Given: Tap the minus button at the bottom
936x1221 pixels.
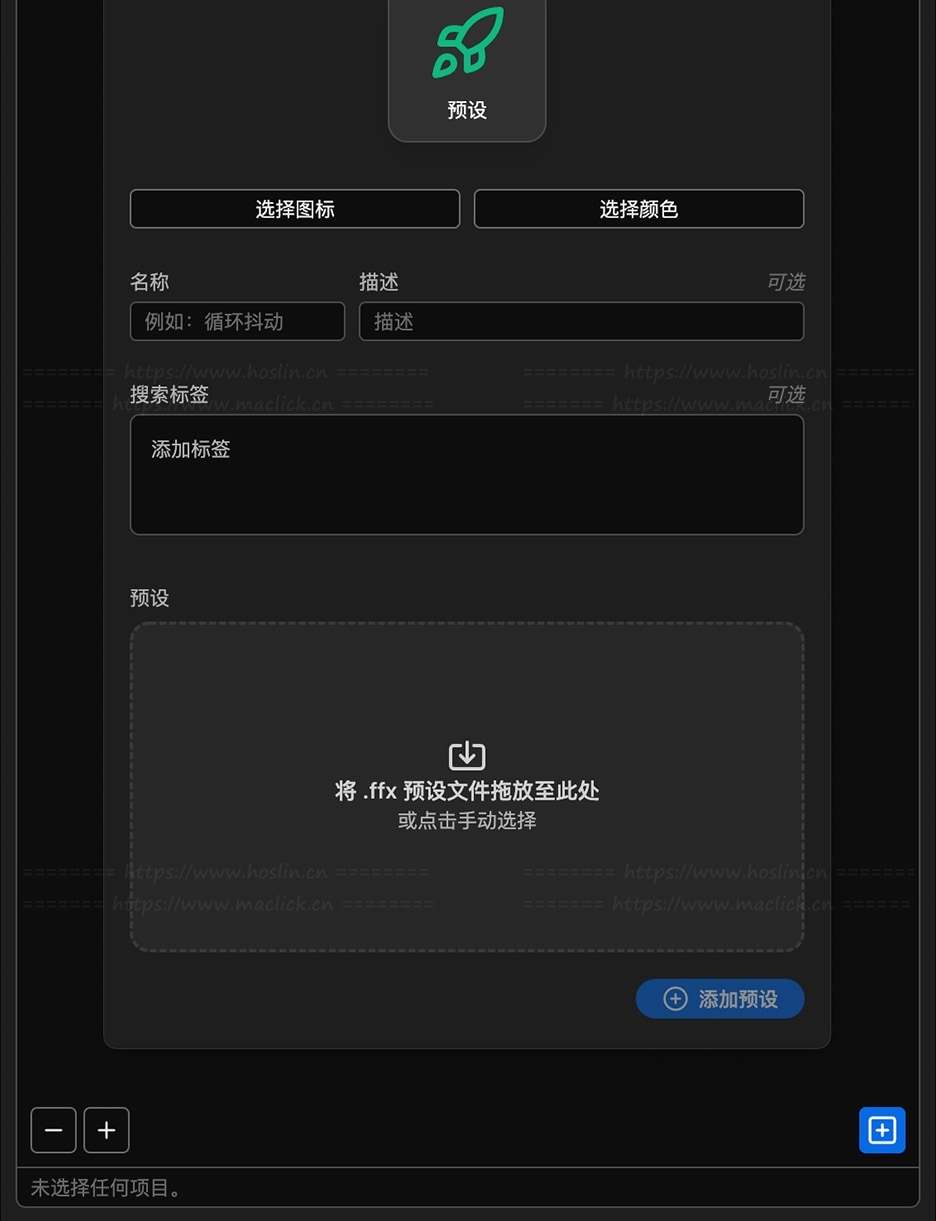Looking at the screenshot, I should click(54, 1131).
